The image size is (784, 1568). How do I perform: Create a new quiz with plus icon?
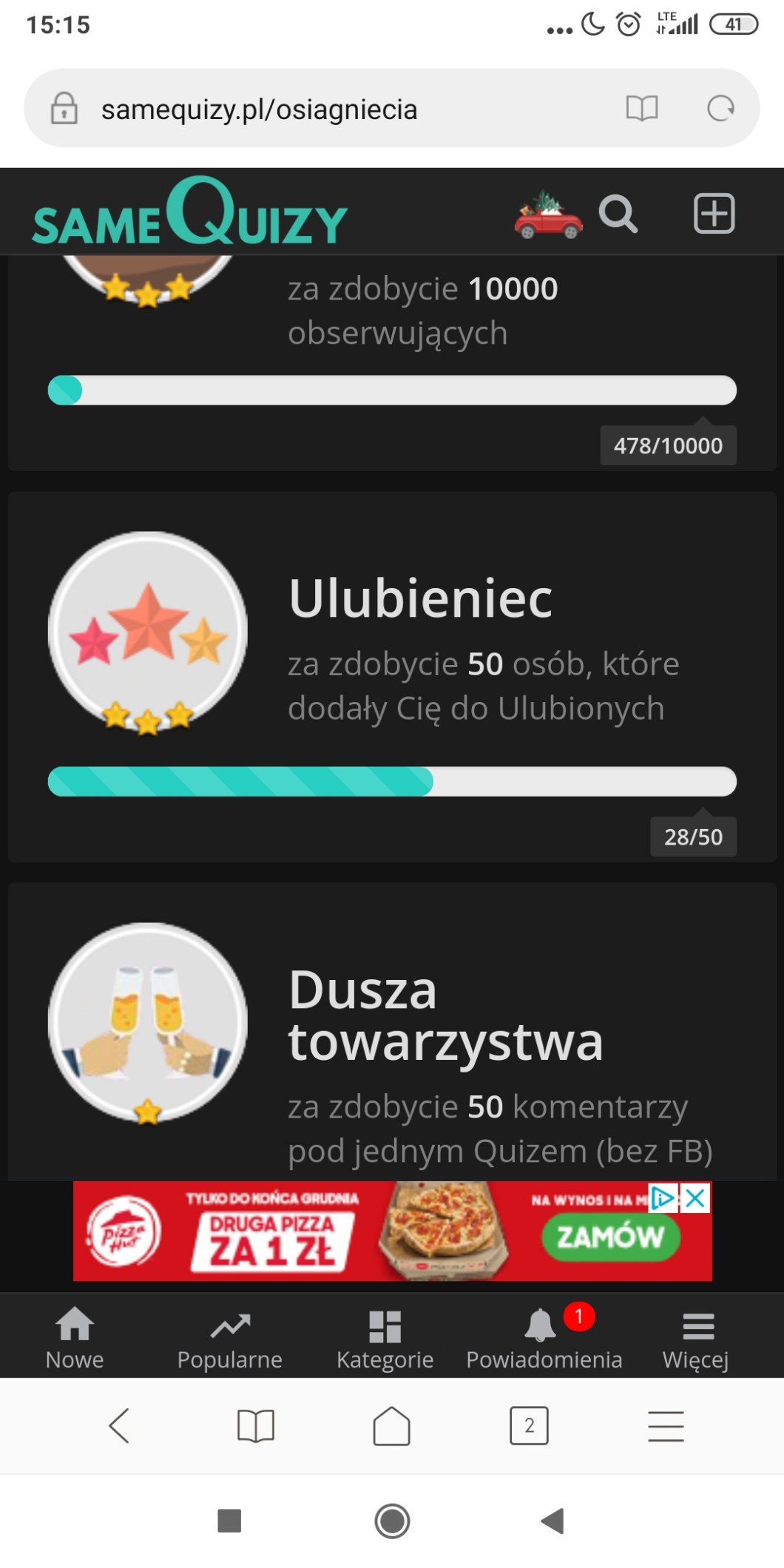click(714, 214)
